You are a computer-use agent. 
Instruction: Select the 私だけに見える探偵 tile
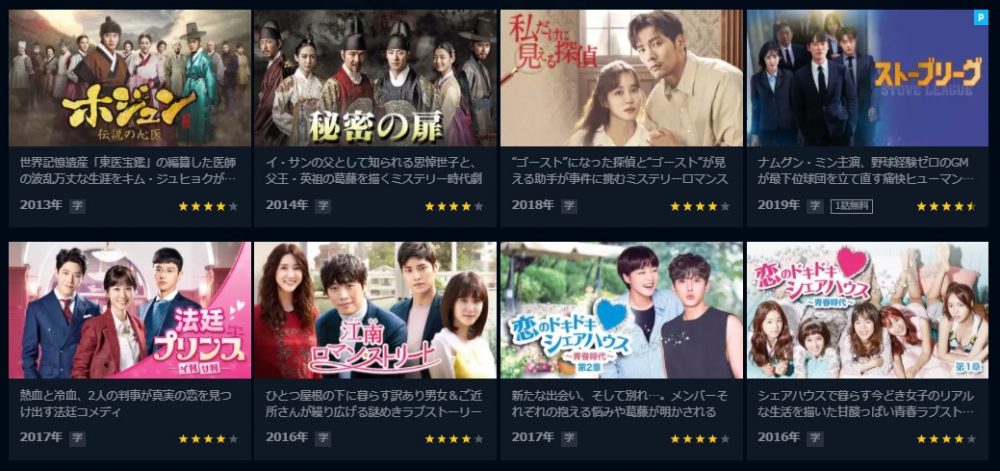tap(621, 78)
